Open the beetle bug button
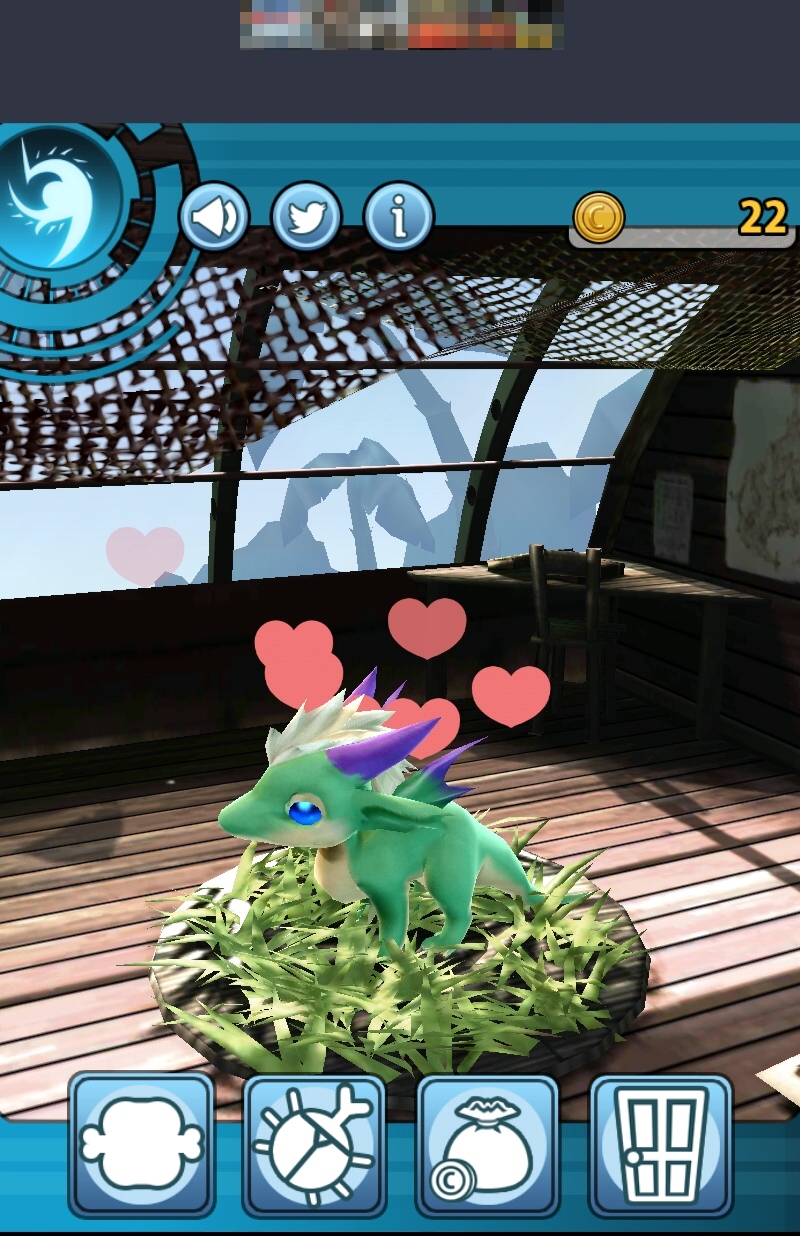This screenshot has width=800, height=1236. [x=314, y=1144]
